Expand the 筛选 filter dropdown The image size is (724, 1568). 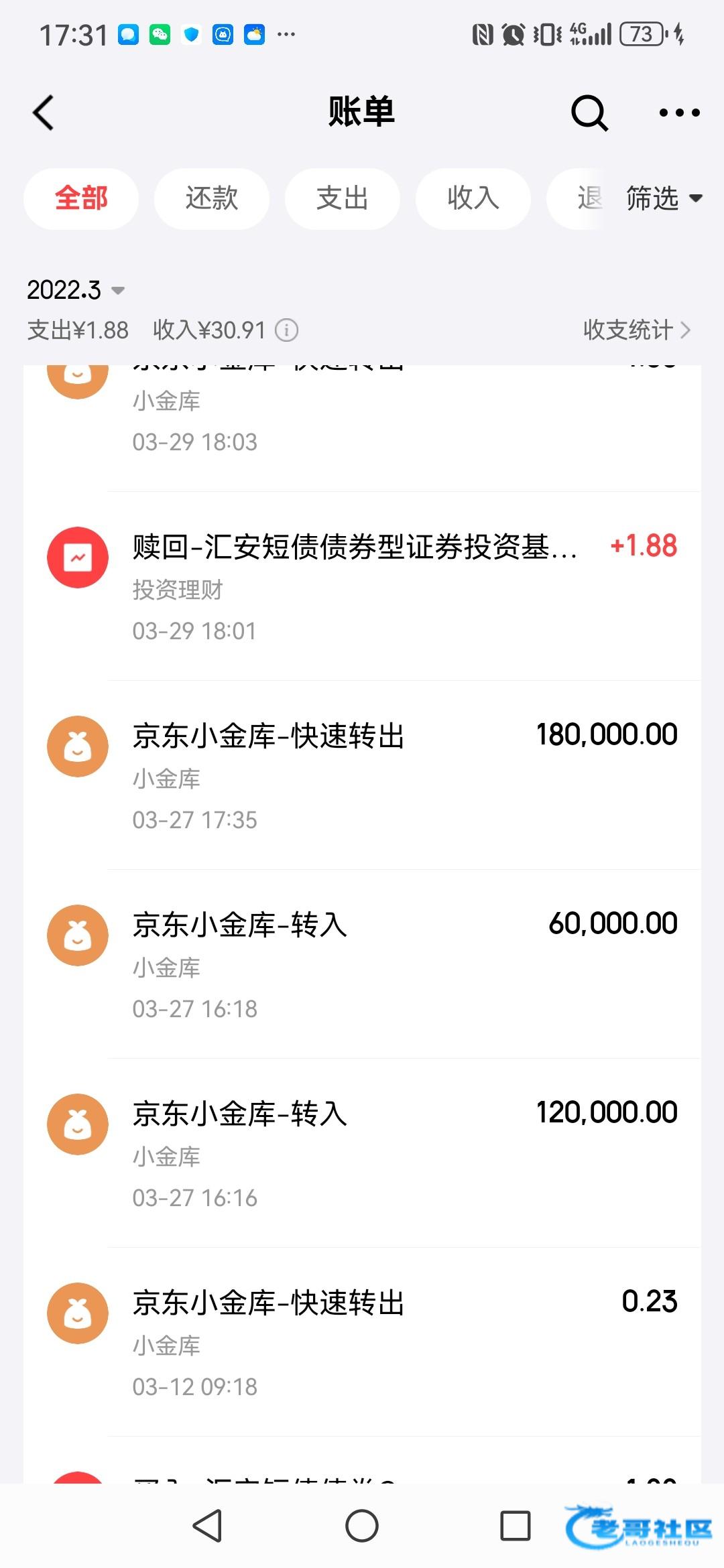664,198
